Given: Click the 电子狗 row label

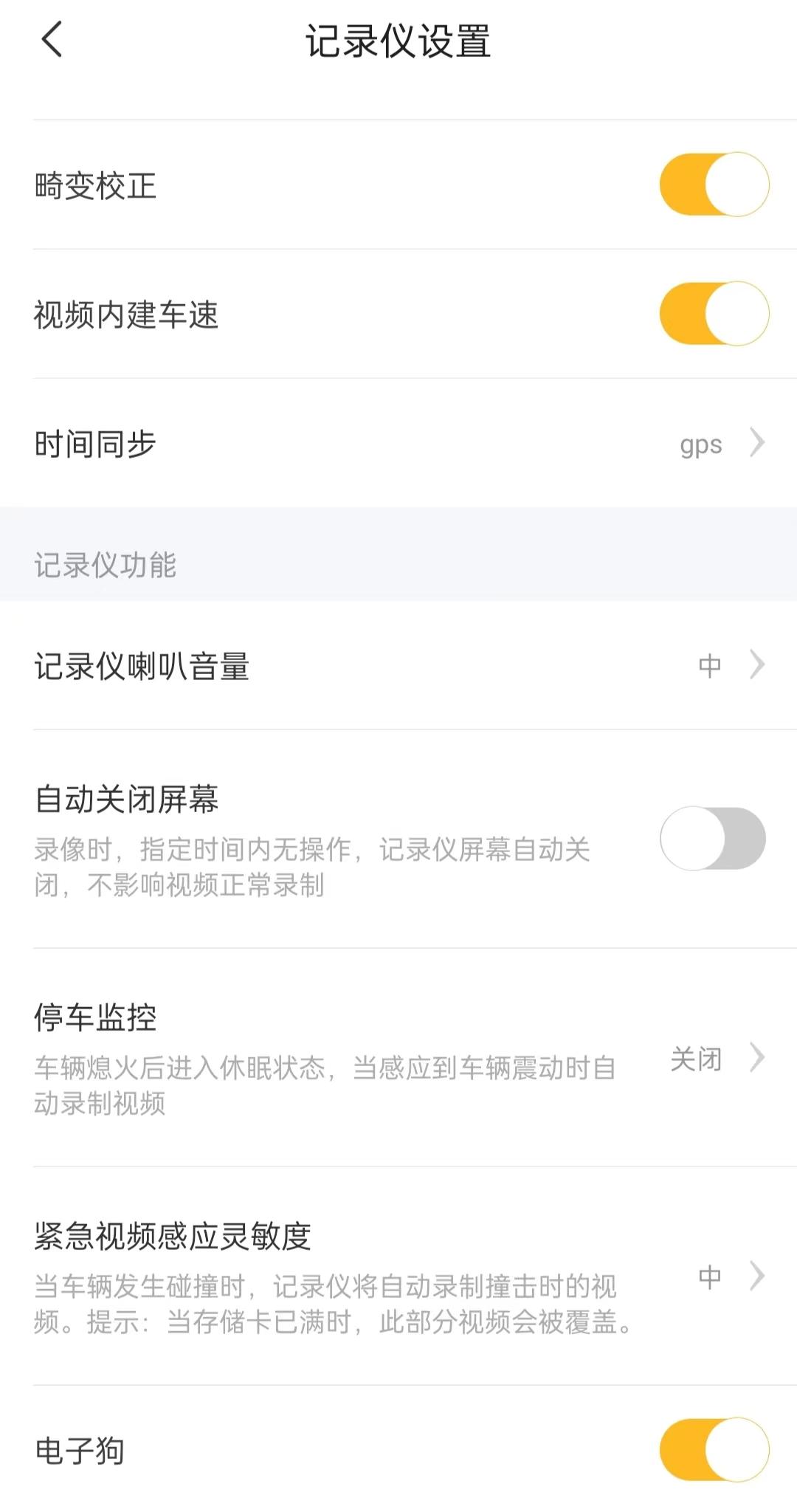Looking at the screenshot, I should coord(80,1449).
